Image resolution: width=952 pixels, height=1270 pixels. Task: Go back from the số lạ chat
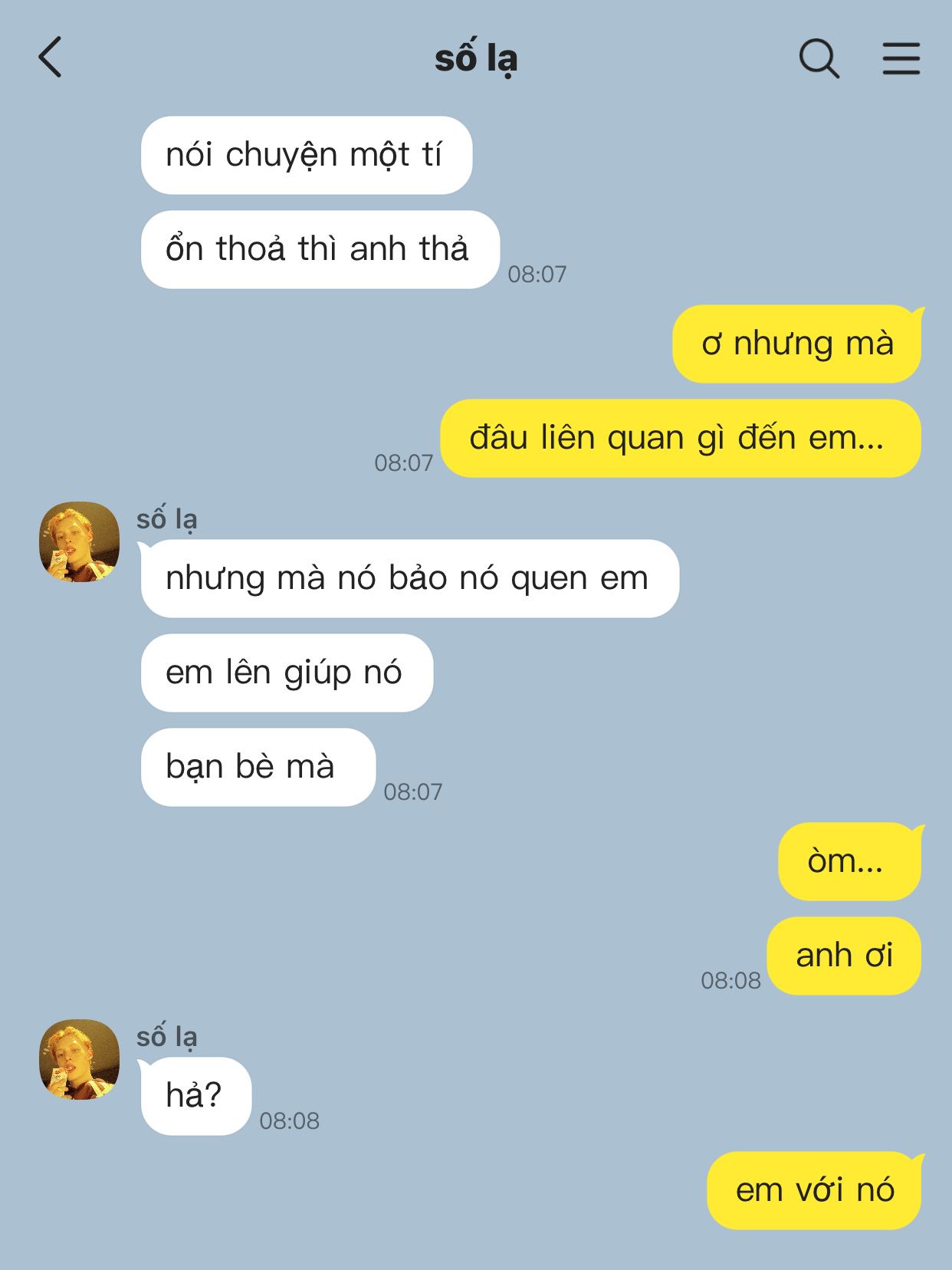tap(50, 58)
